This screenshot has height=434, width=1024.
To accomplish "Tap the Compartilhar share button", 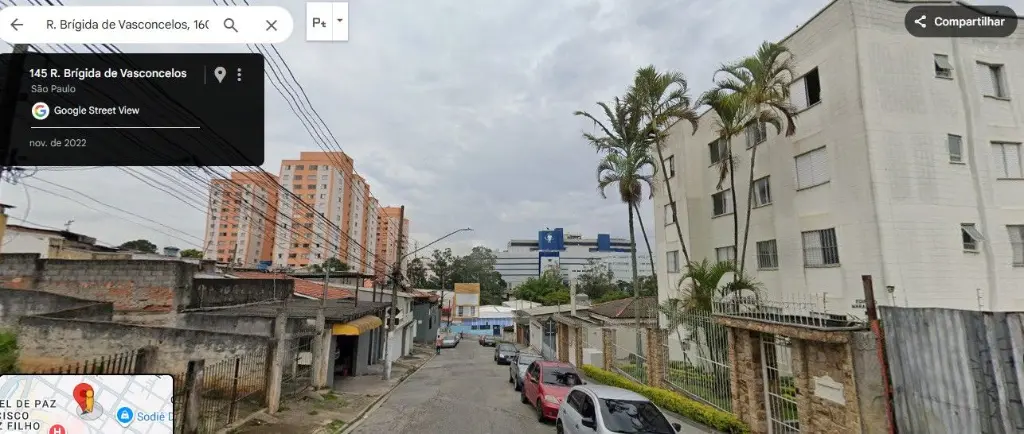I will (x=960, y=21).
